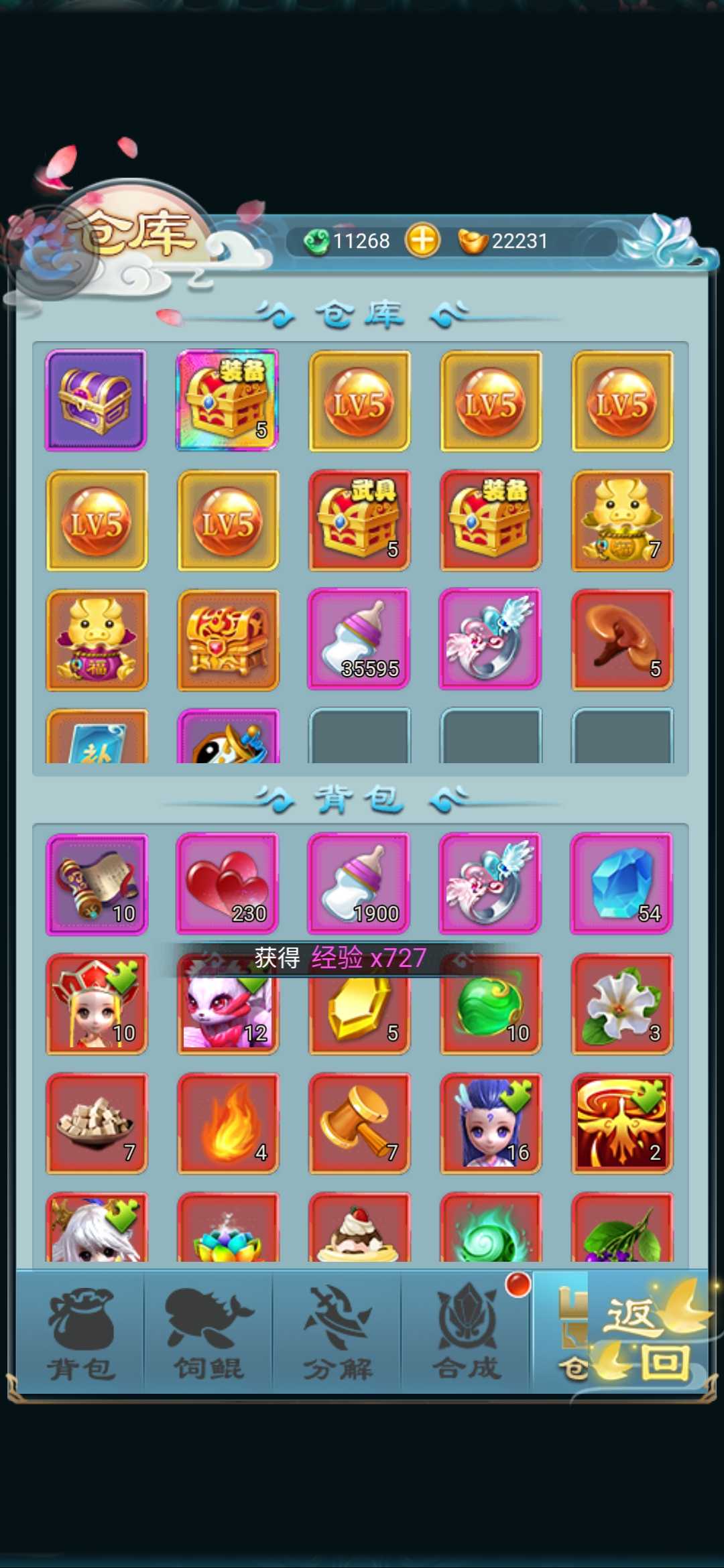Viewport: 724px width, 1568px height.
Task: Select the flame item with count 4
Action: coord(227,1123)
